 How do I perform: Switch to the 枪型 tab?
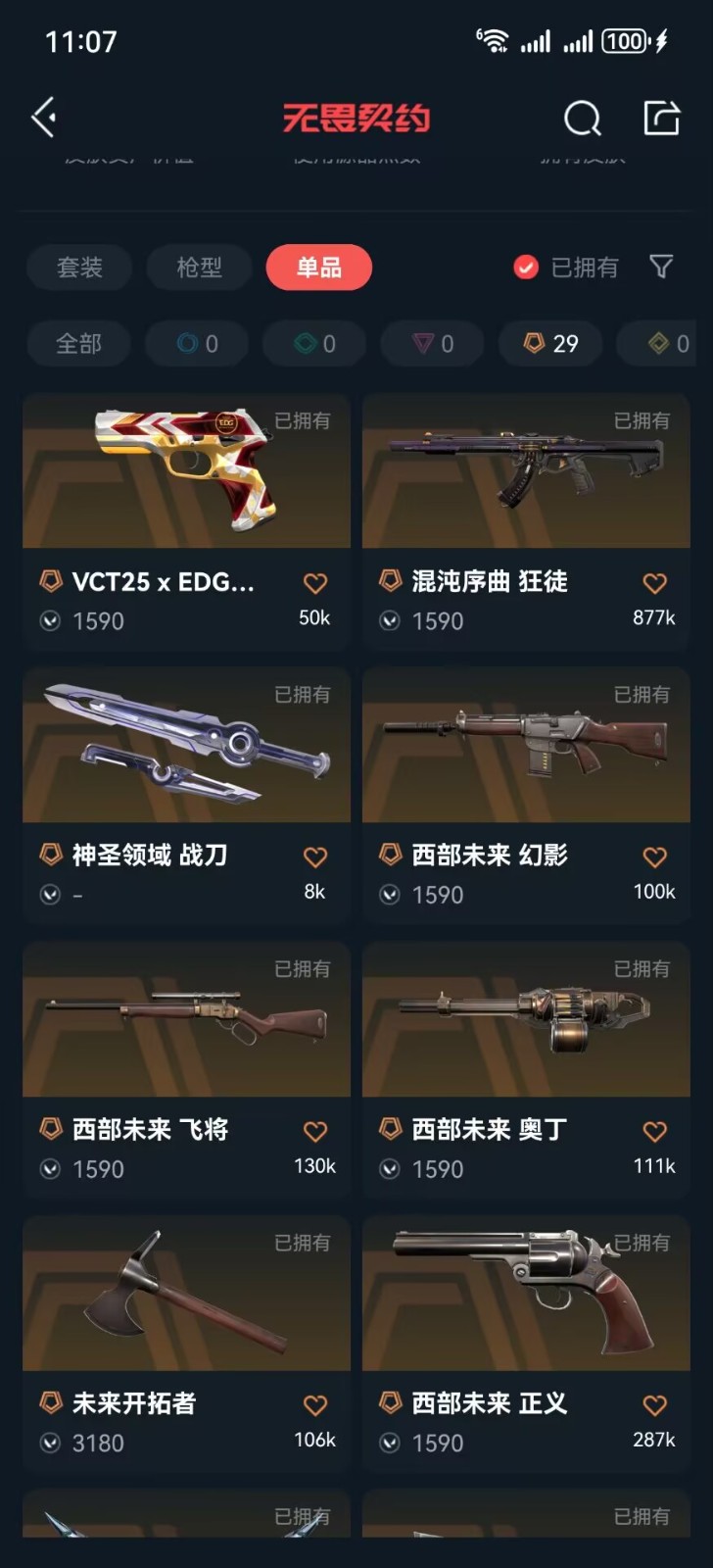[199, 268]
